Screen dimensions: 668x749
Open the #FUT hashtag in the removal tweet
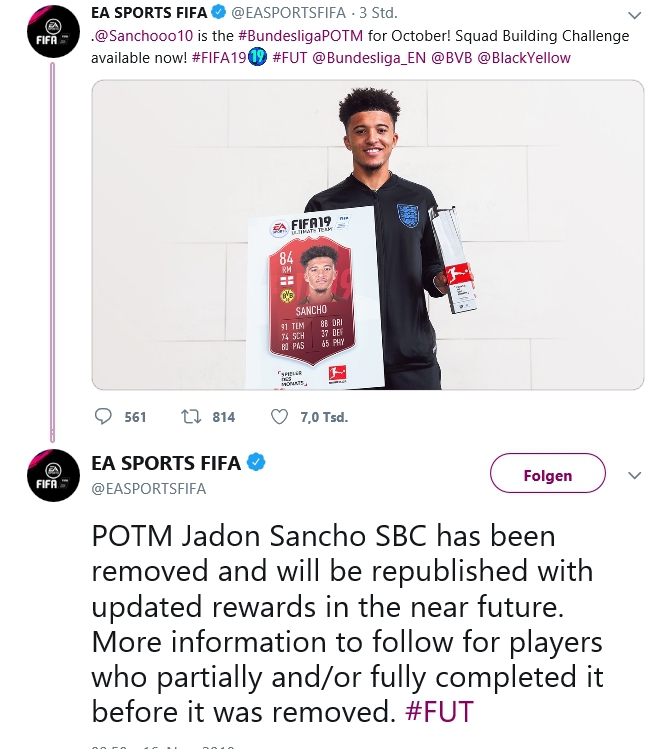coord(439,711)
